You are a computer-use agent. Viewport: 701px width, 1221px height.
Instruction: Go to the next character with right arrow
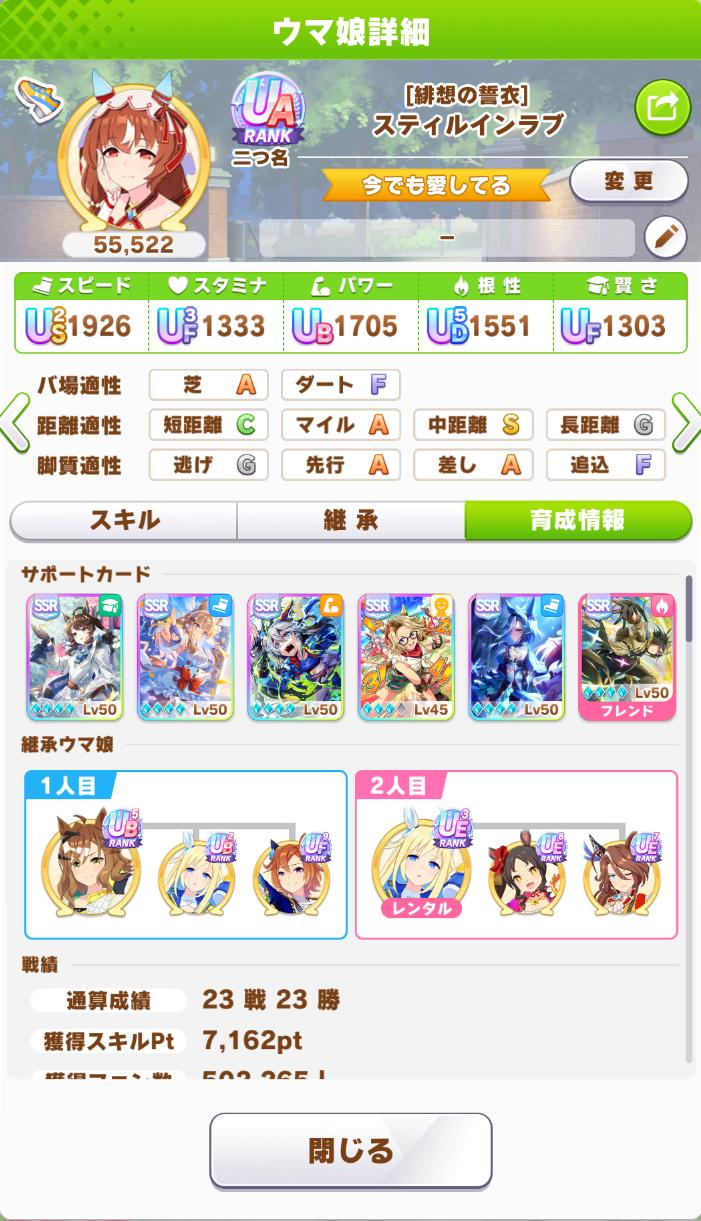point(686,423)
